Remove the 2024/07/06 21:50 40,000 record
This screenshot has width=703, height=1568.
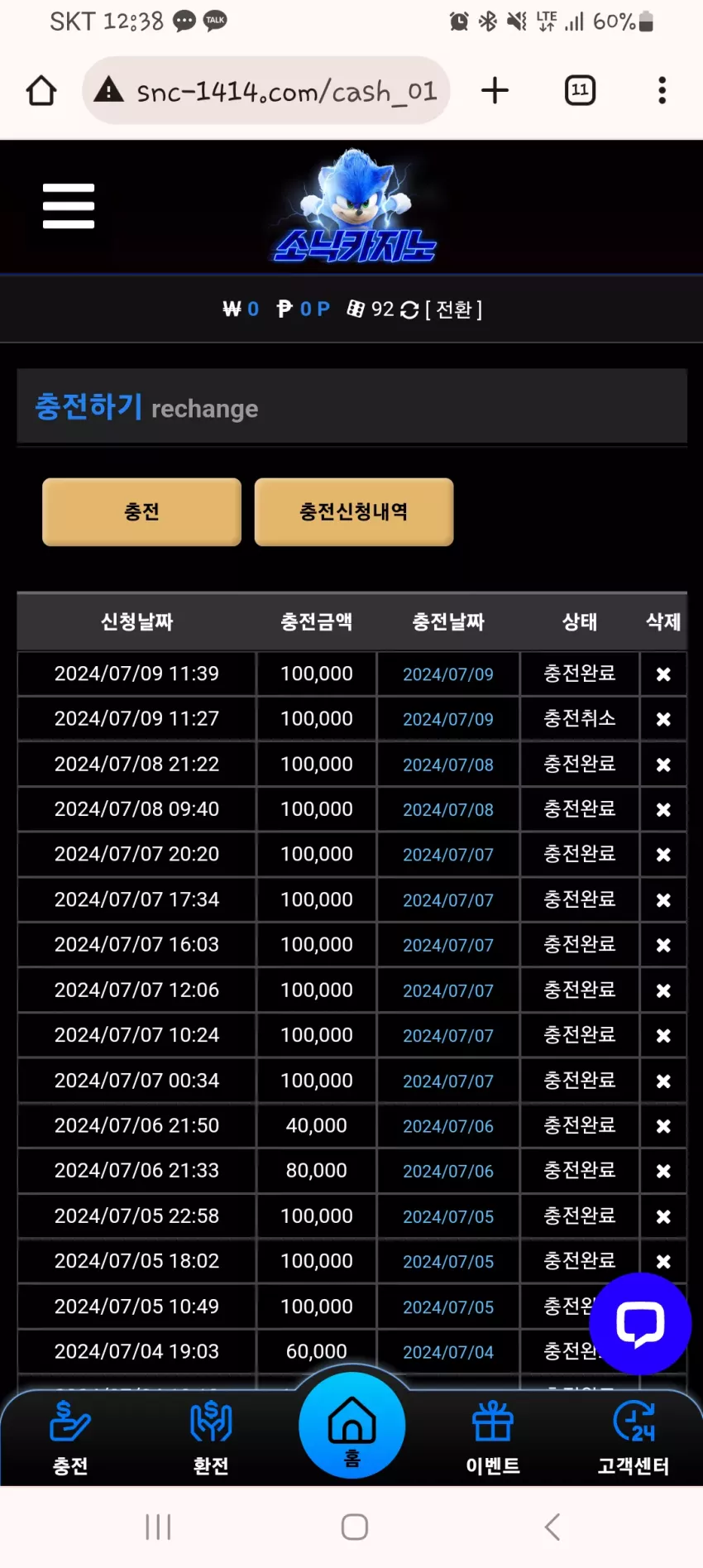click(663, 1125)
